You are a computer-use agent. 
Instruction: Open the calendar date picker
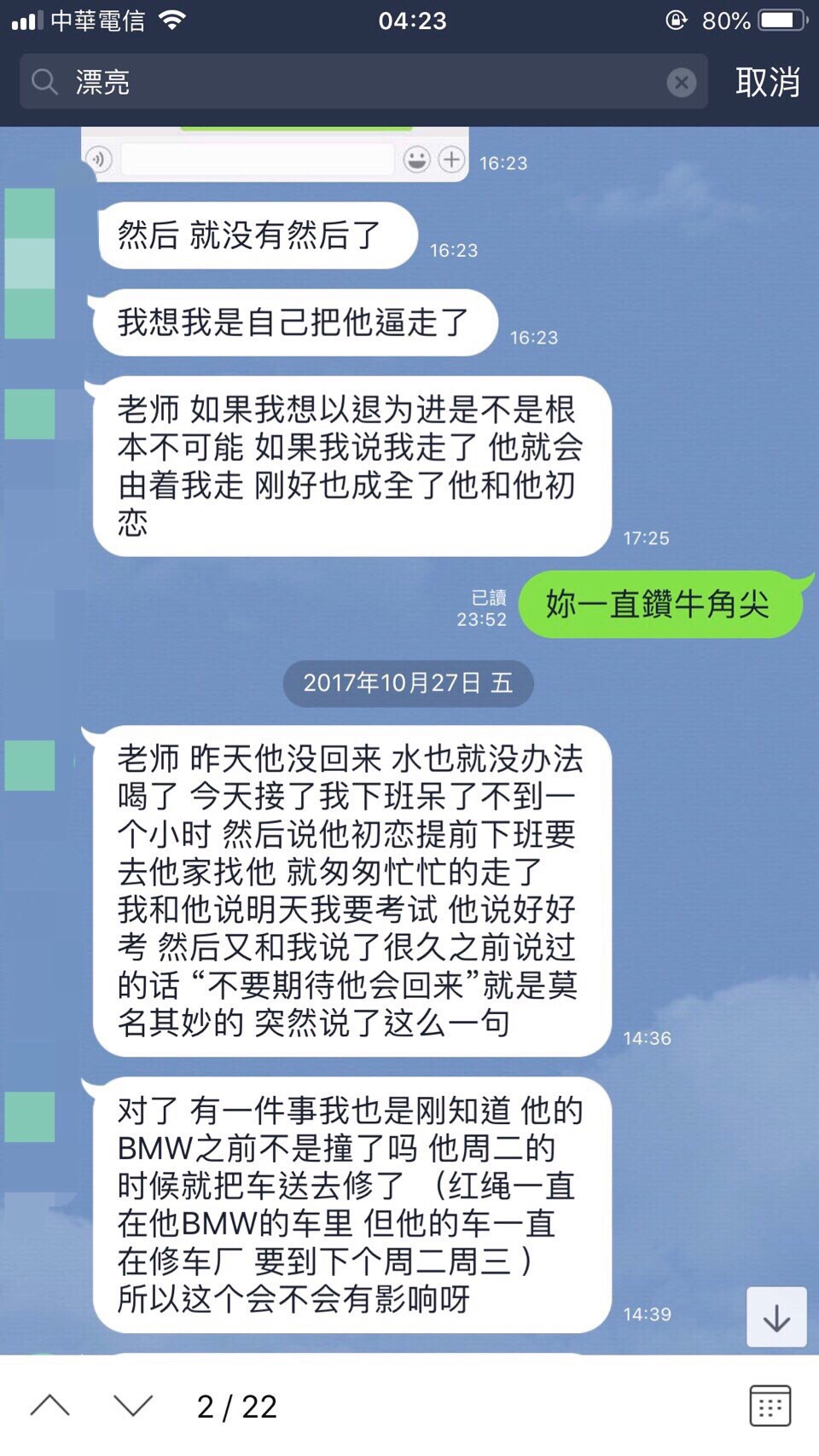(x=770, y=1406)
